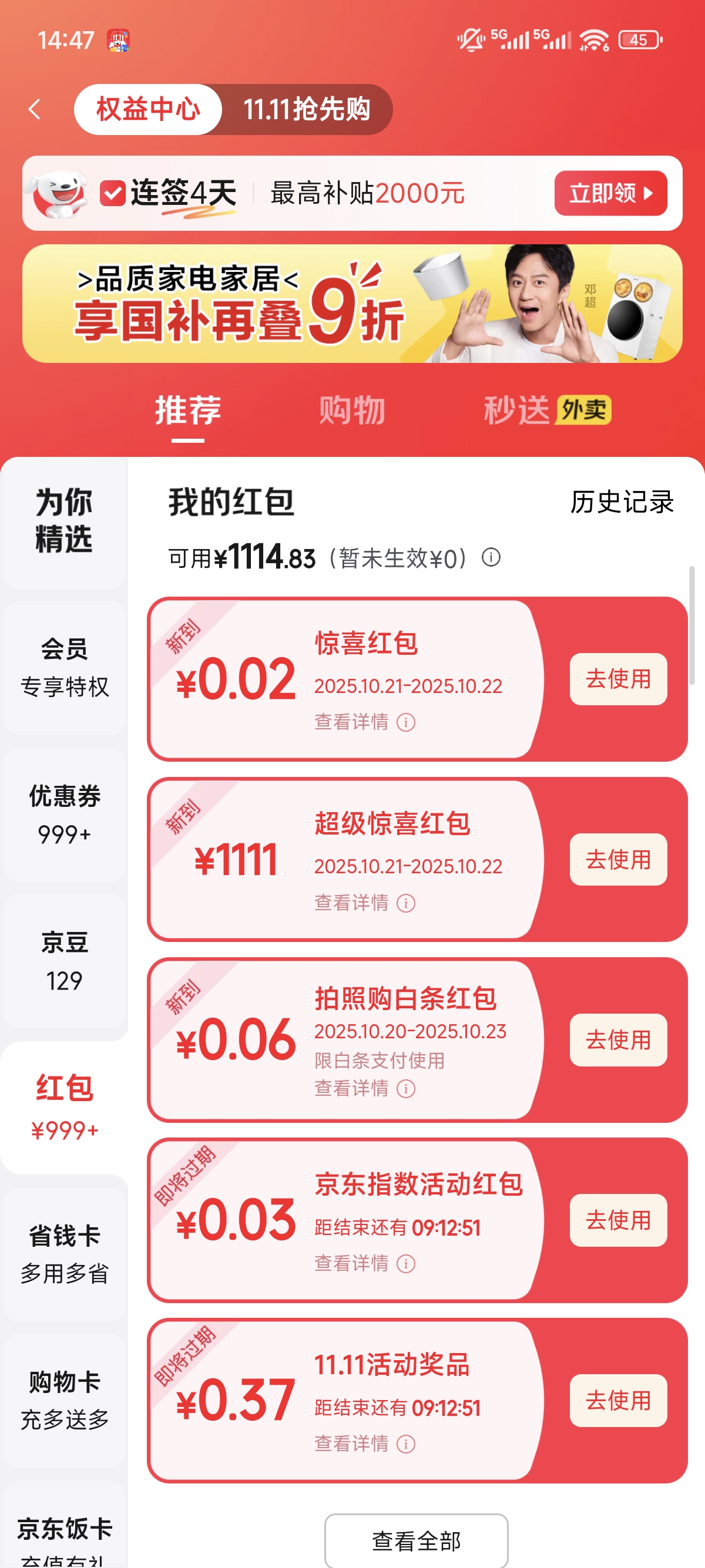Screen dimensions: 705x1568
Task: Use the 拍照购白条红包 packet
Action: tap(618, 1039)
